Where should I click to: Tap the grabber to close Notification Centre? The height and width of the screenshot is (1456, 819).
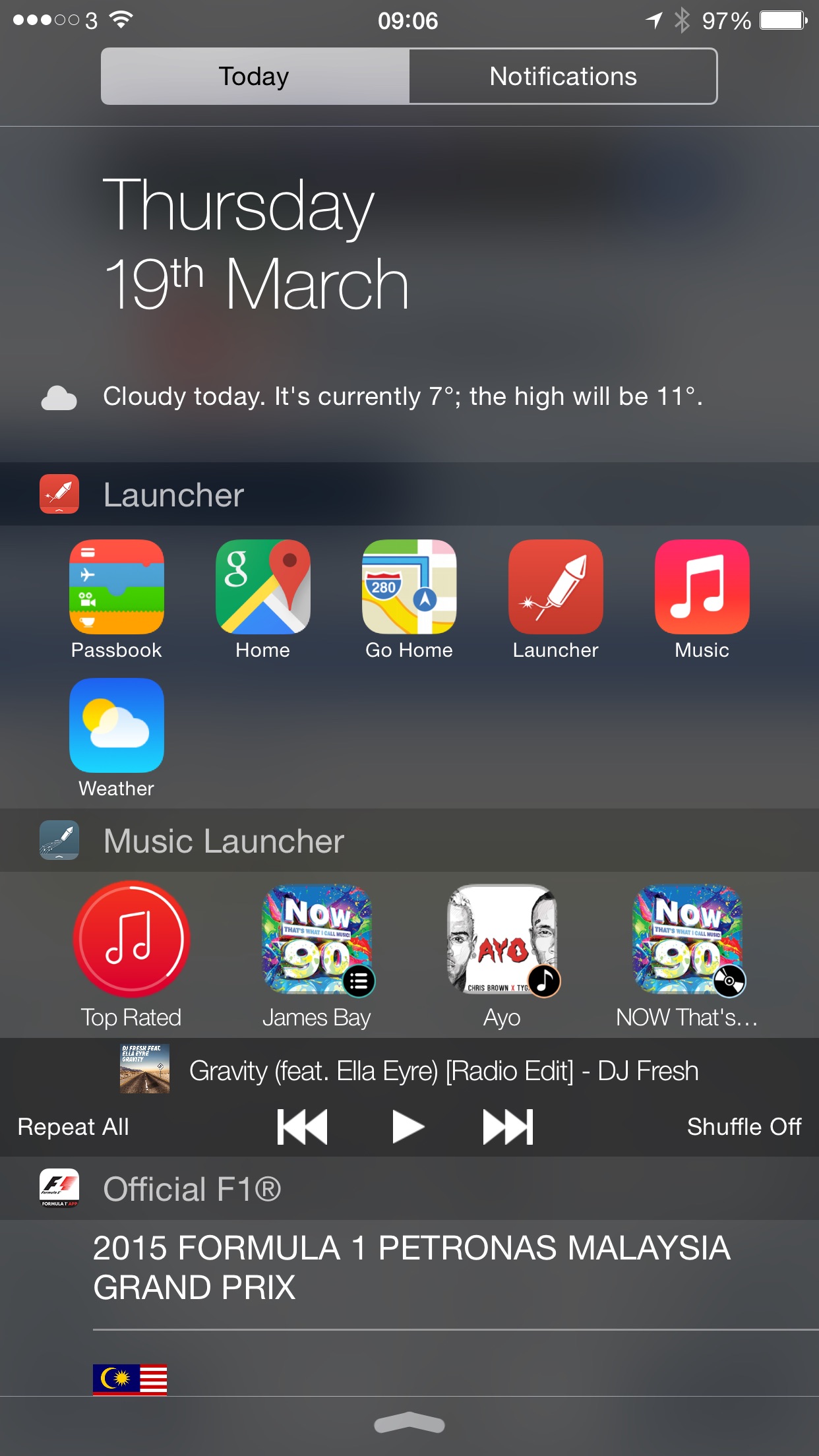pyautogui.click(x=409, y=1423)
